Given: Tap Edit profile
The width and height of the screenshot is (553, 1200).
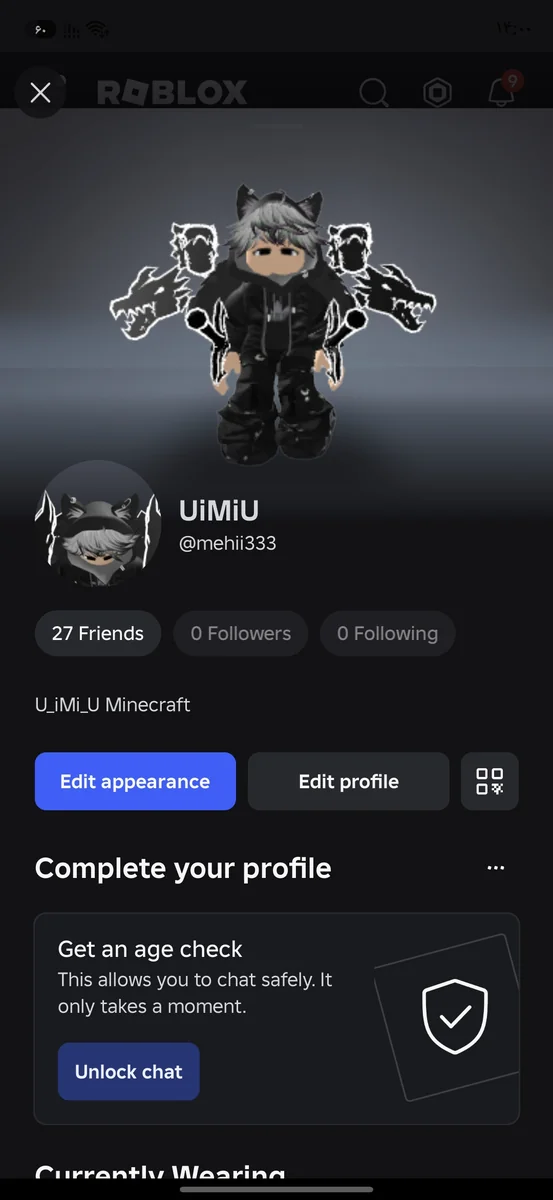Looking at the screenshot, I should coord(348,781).
